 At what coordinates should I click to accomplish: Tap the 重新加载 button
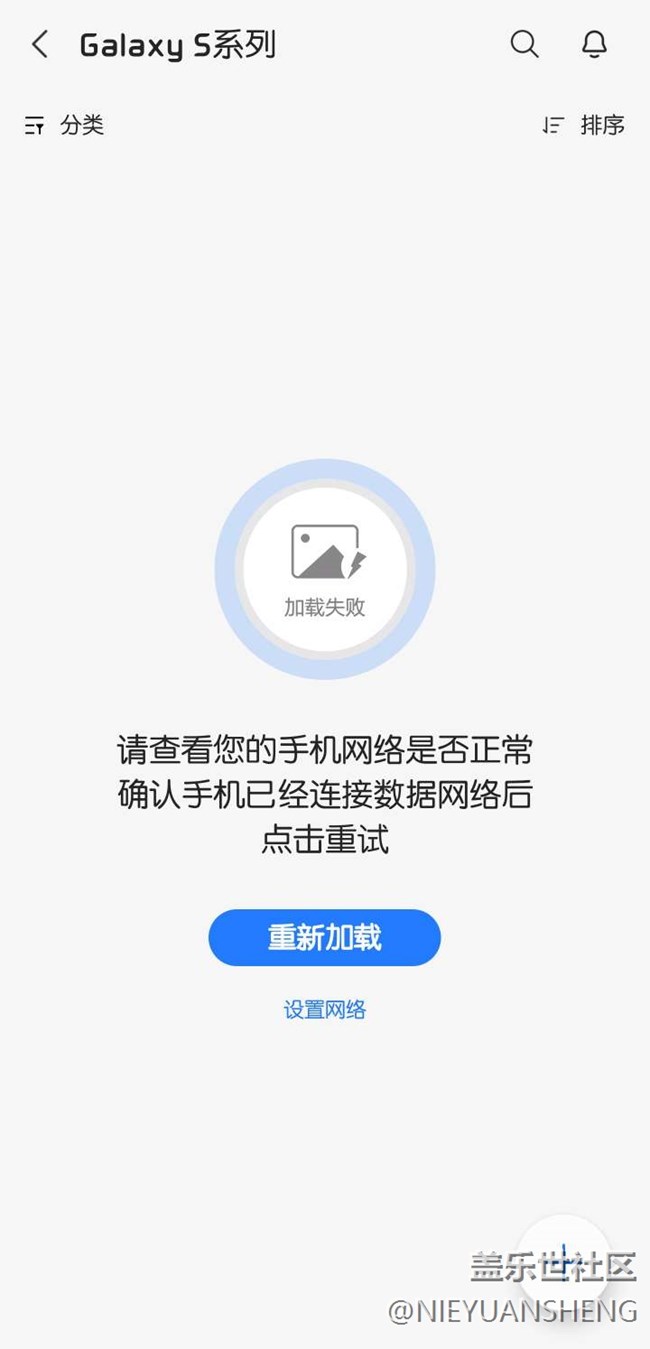coord(325,938)
